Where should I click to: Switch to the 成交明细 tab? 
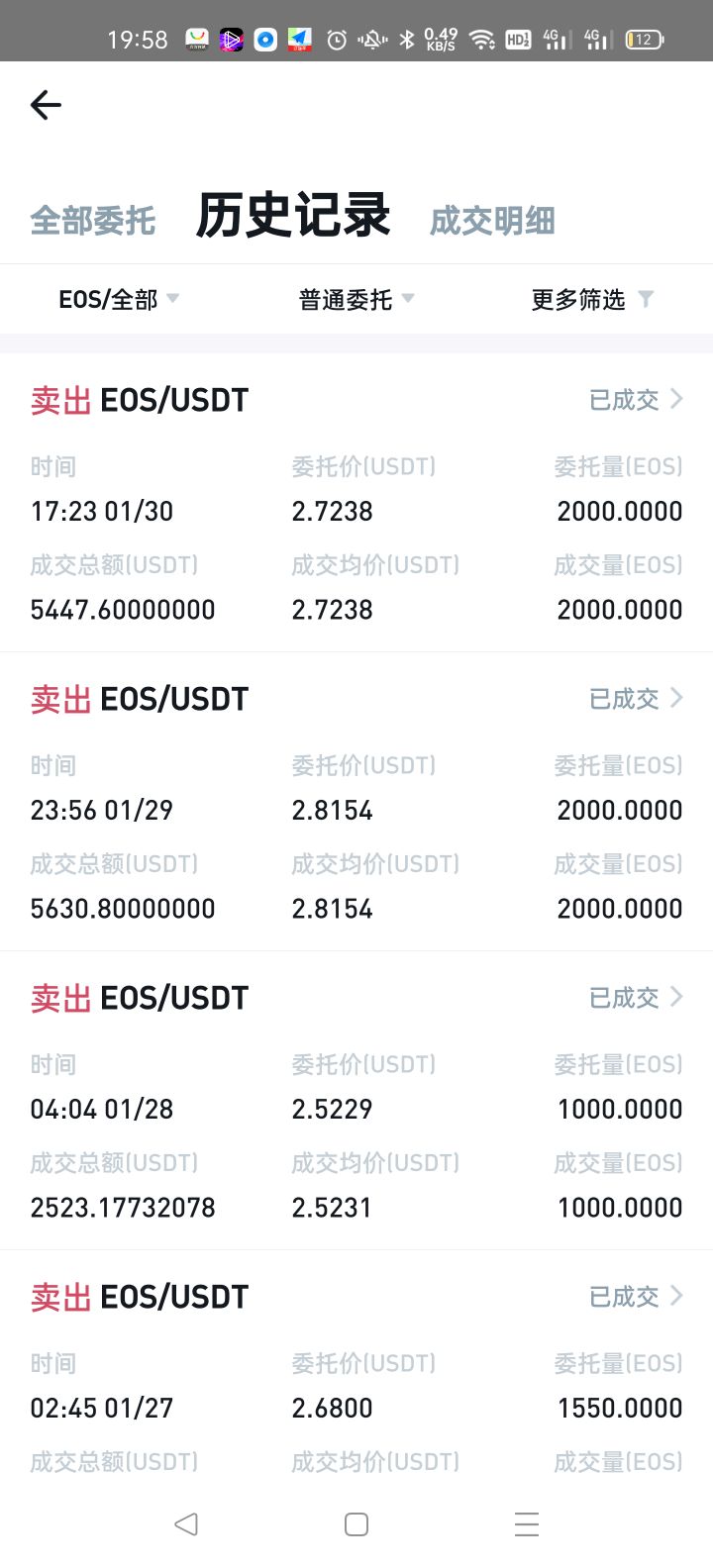pyautogui.click(x=492, y=221)
